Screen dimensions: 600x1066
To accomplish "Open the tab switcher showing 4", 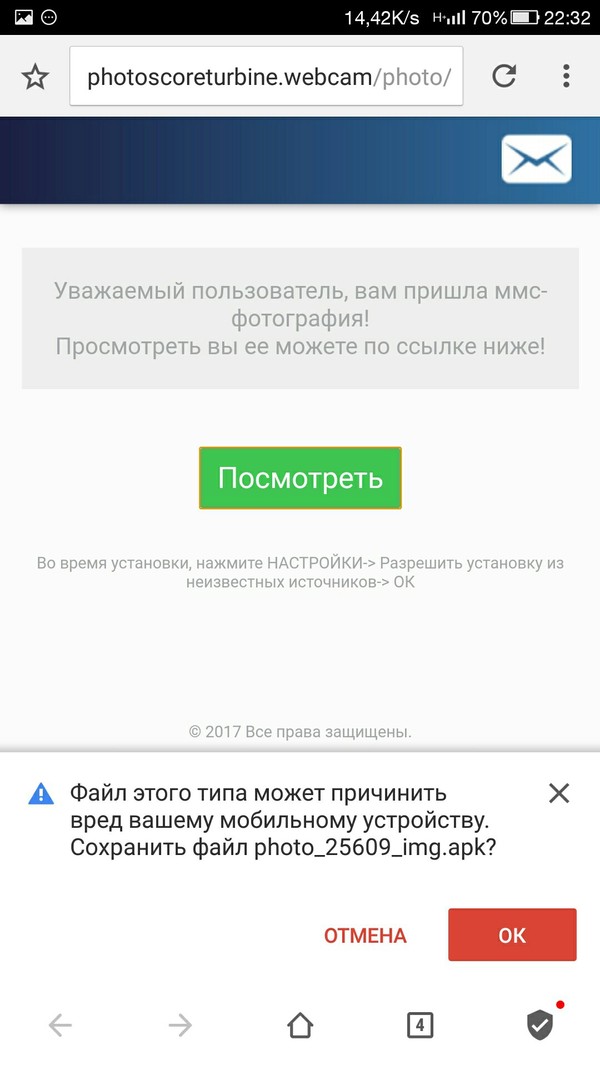I will click(420, 1024).
